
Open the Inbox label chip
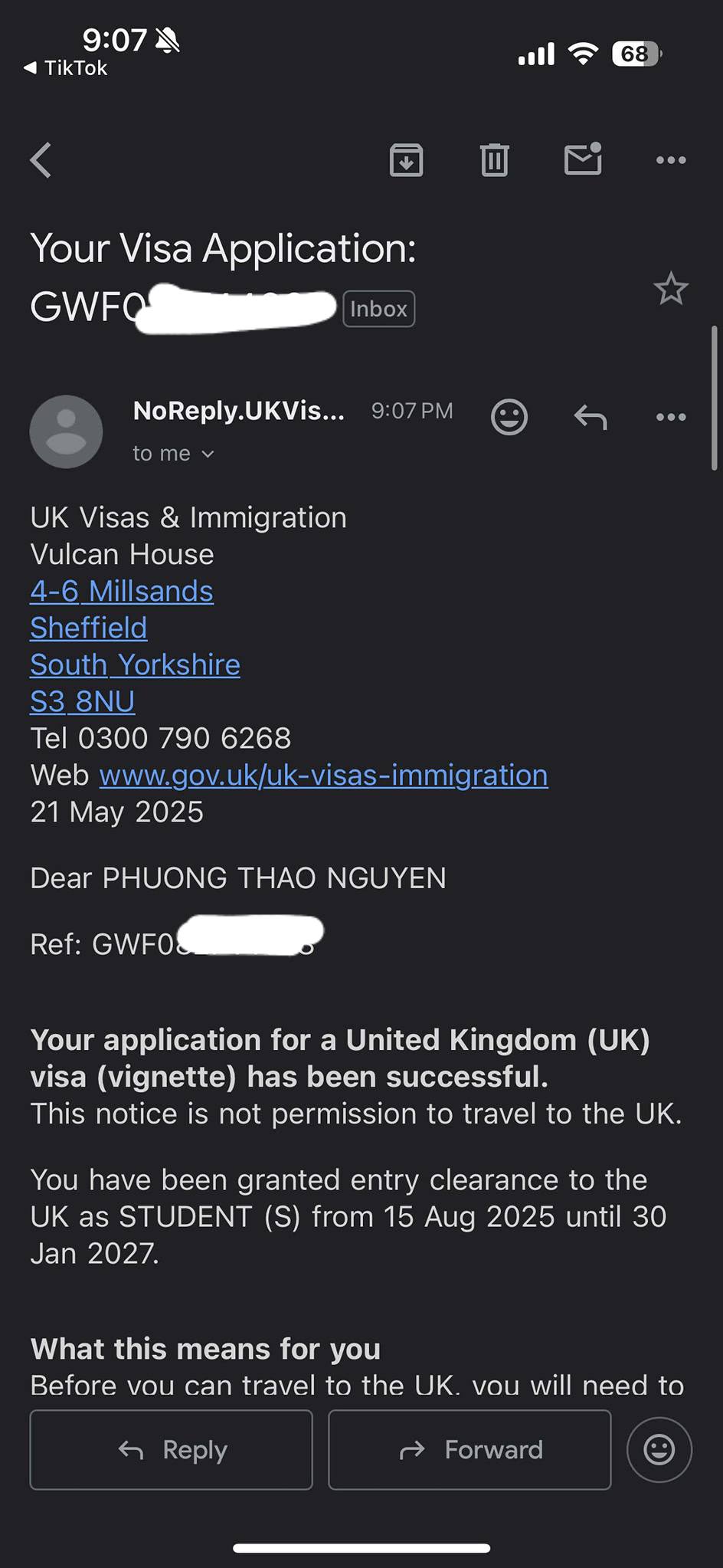pyautogui.click(x=378, y=309)
